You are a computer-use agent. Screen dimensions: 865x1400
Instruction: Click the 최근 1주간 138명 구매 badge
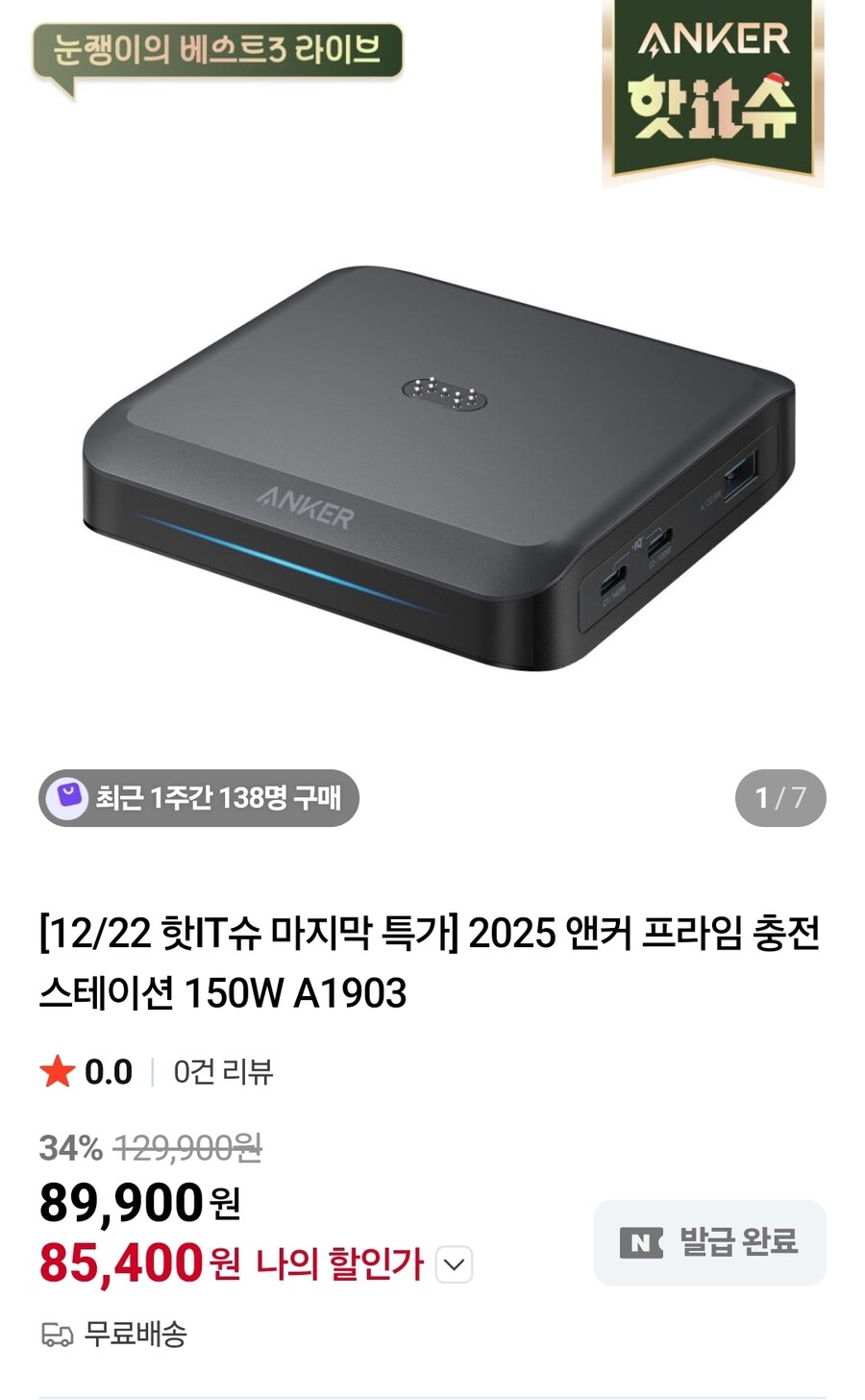tap(199, 795)
